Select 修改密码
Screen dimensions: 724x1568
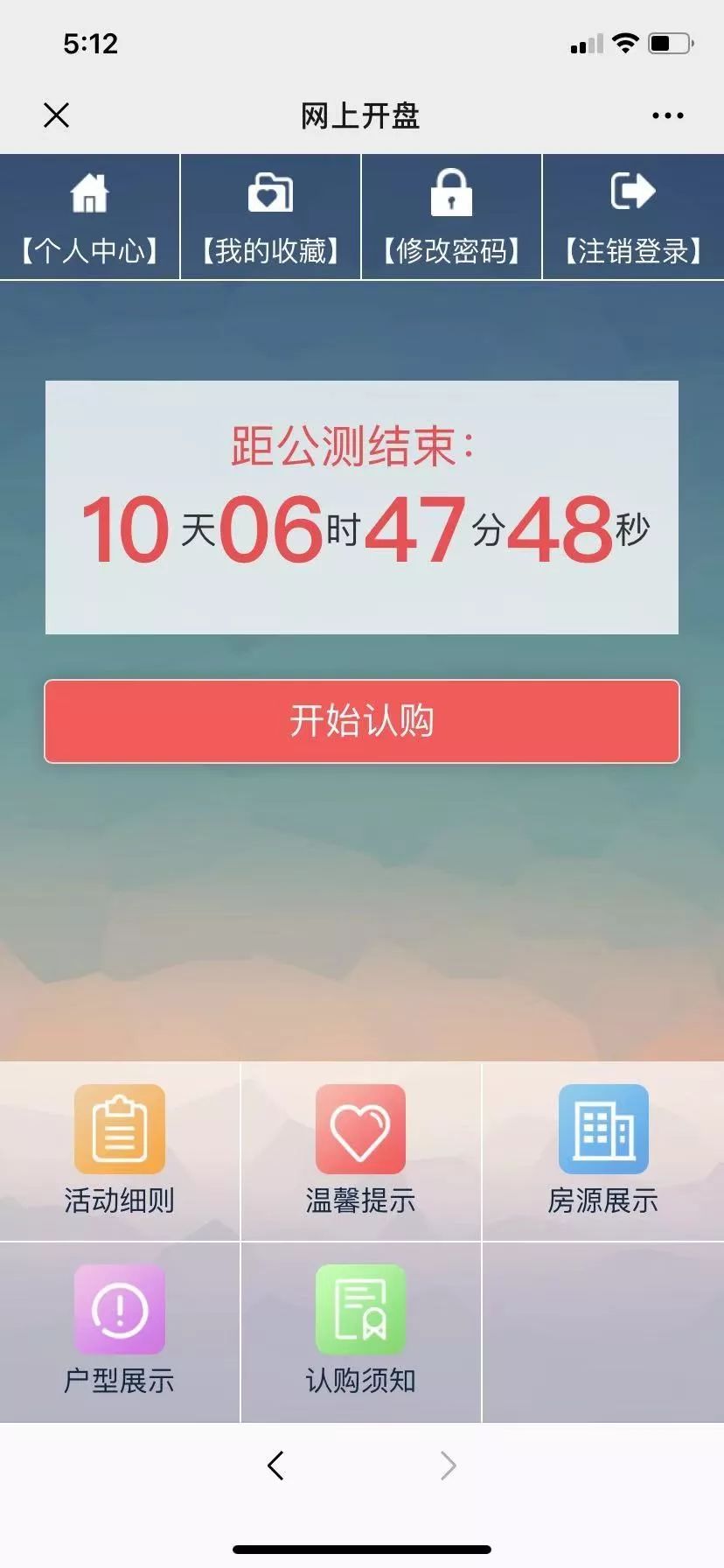point(451,218)
